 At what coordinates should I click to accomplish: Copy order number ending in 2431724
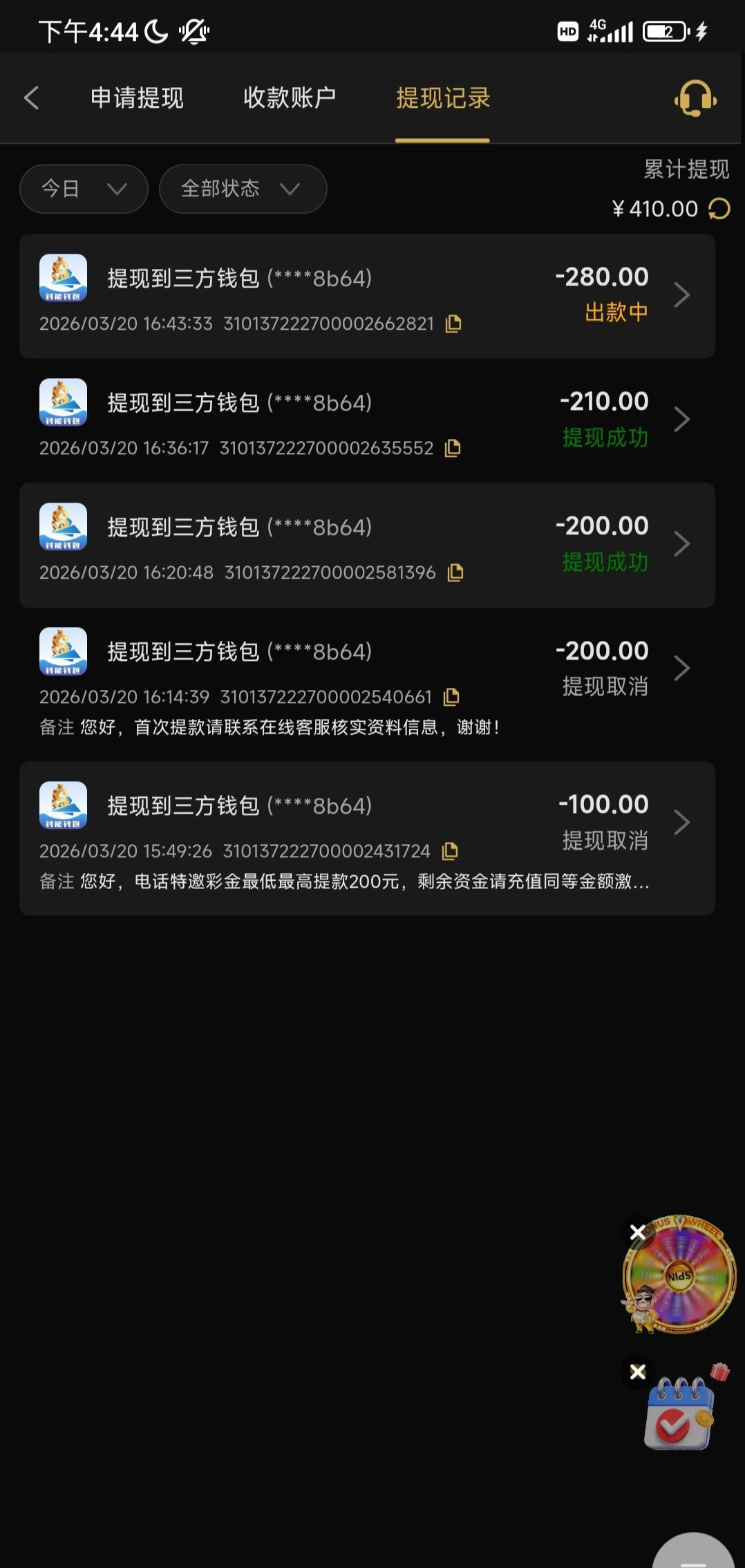click(450, 851)
